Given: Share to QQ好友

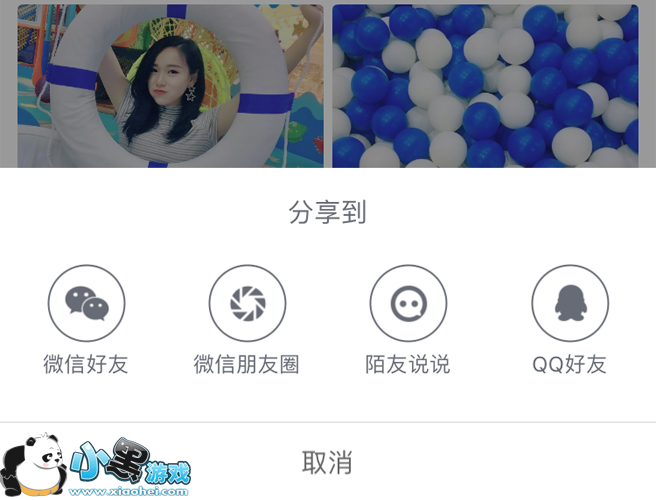Looking at the screenshot, I should point(569,304).
